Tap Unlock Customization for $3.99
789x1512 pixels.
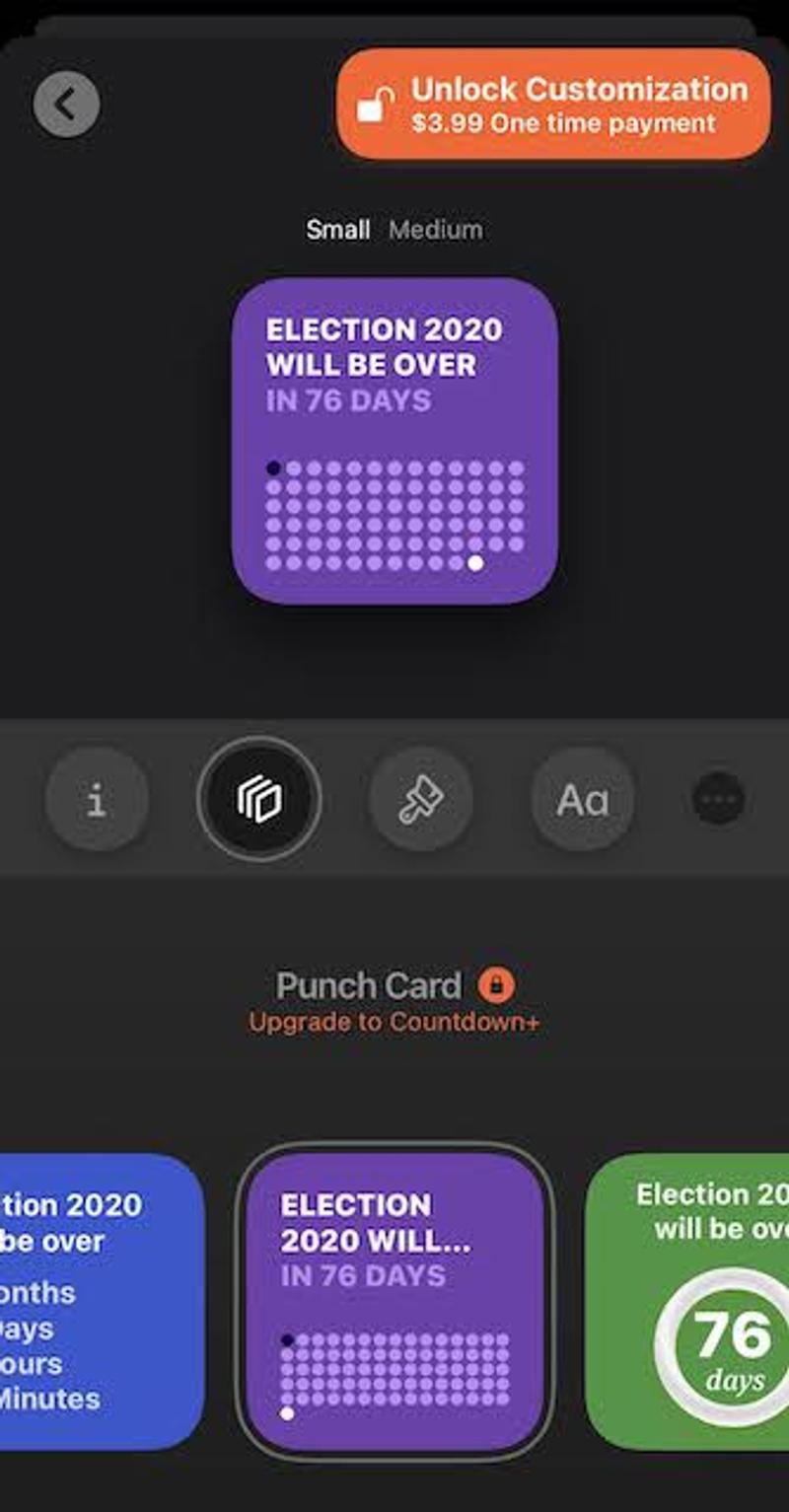point(553,105)
